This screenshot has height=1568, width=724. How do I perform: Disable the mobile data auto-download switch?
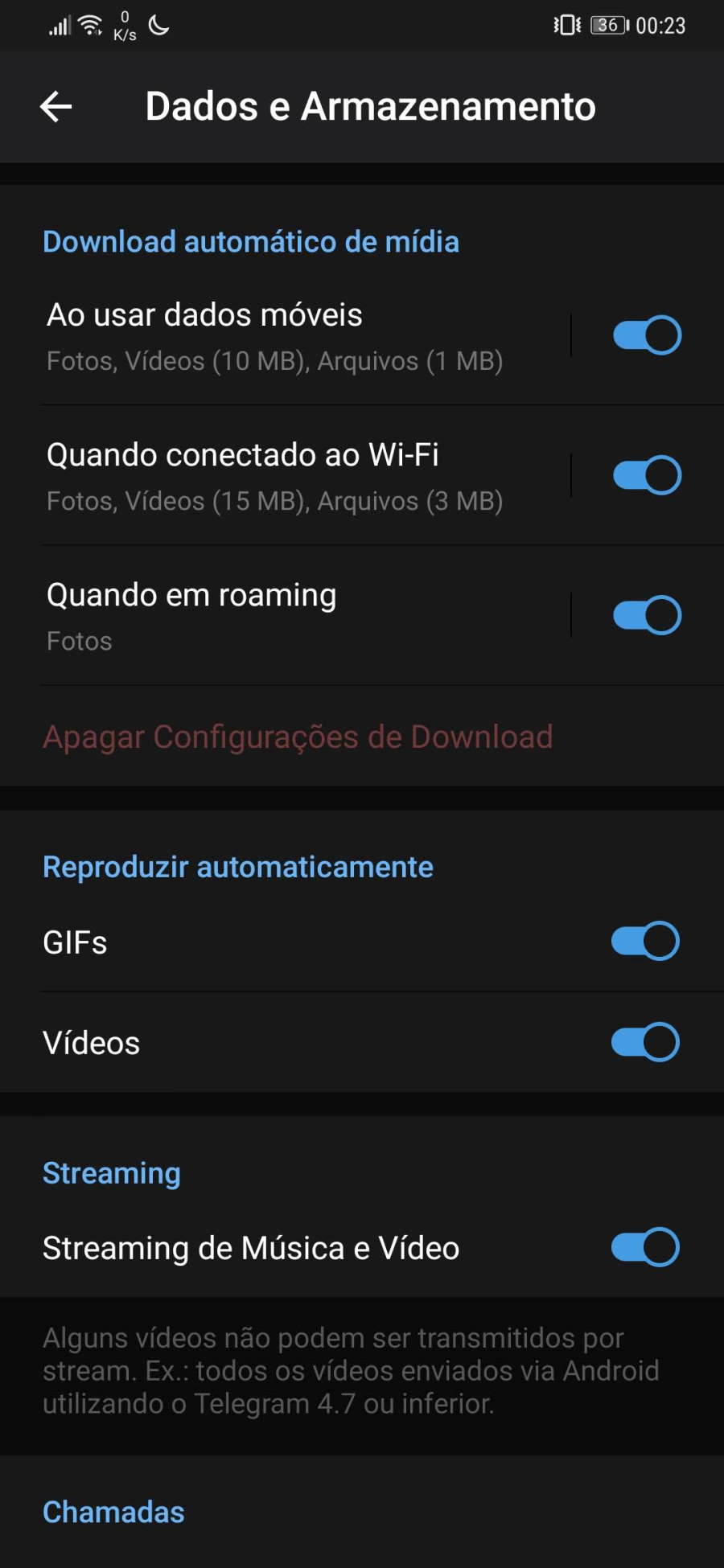tap(647, 335)
